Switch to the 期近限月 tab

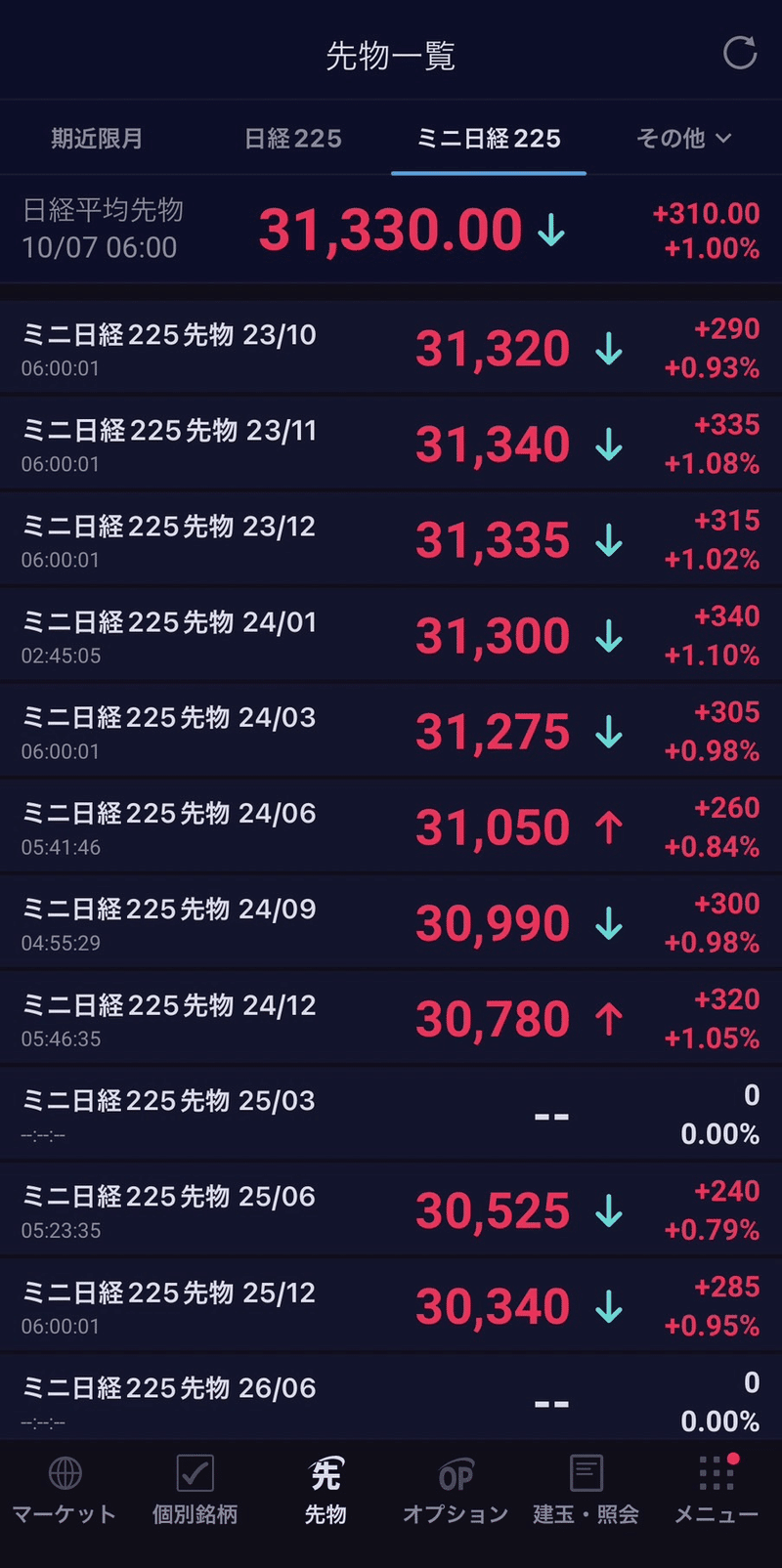(98, 138)
